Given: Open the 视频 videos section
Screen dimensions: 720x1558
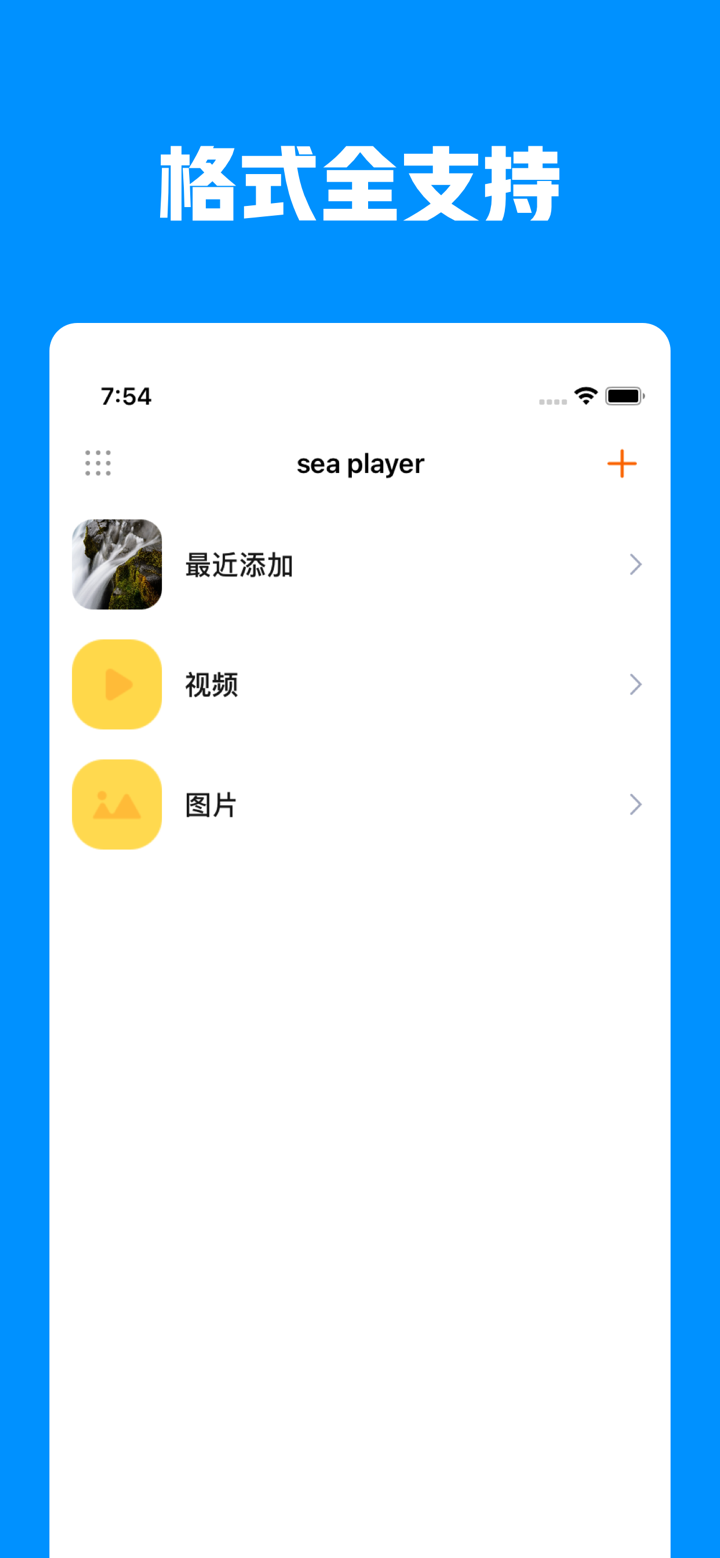Looking at the screenshot, I should (x=360, y=684).
